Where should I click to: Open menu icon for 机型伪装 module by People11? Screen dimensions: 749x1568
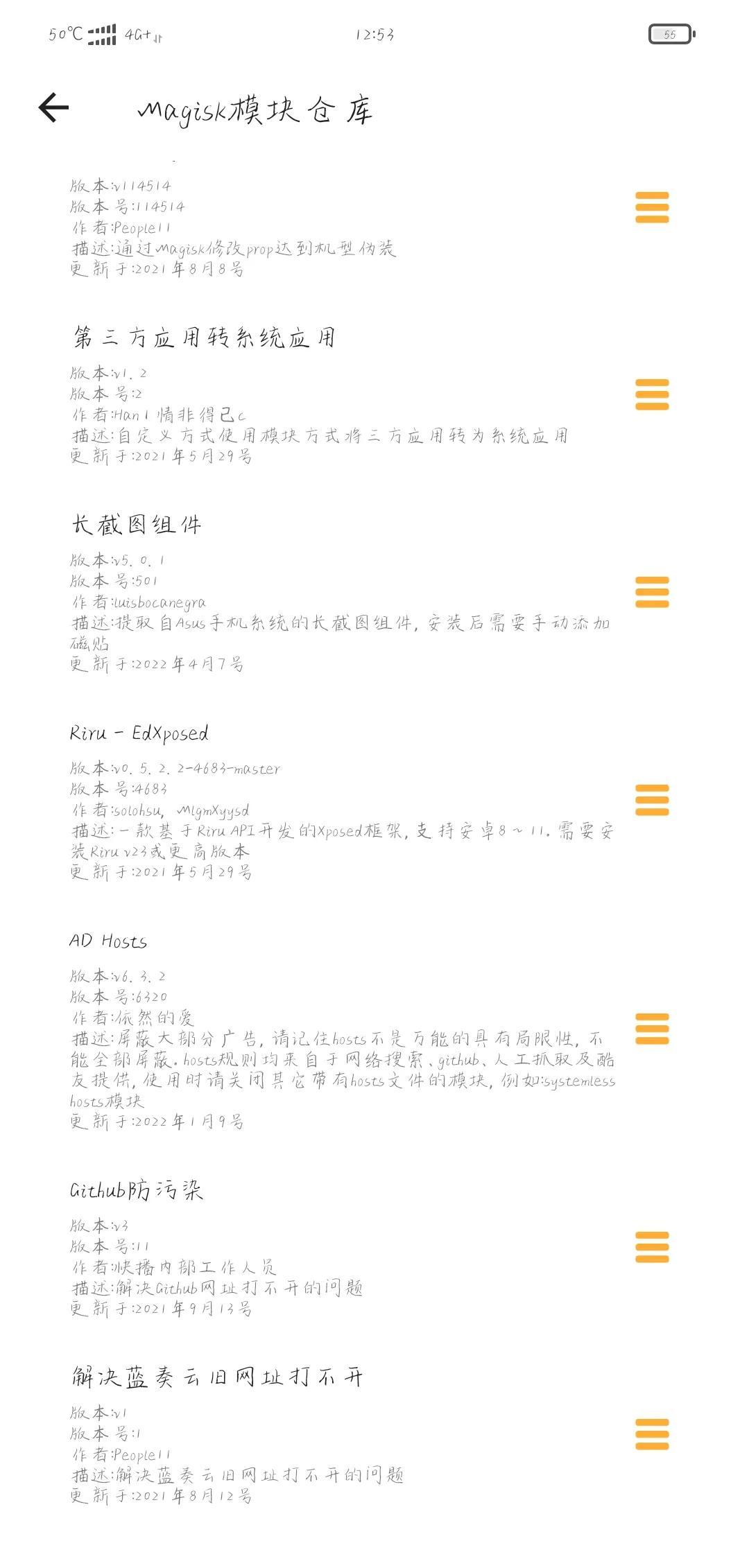click(651, 208)
